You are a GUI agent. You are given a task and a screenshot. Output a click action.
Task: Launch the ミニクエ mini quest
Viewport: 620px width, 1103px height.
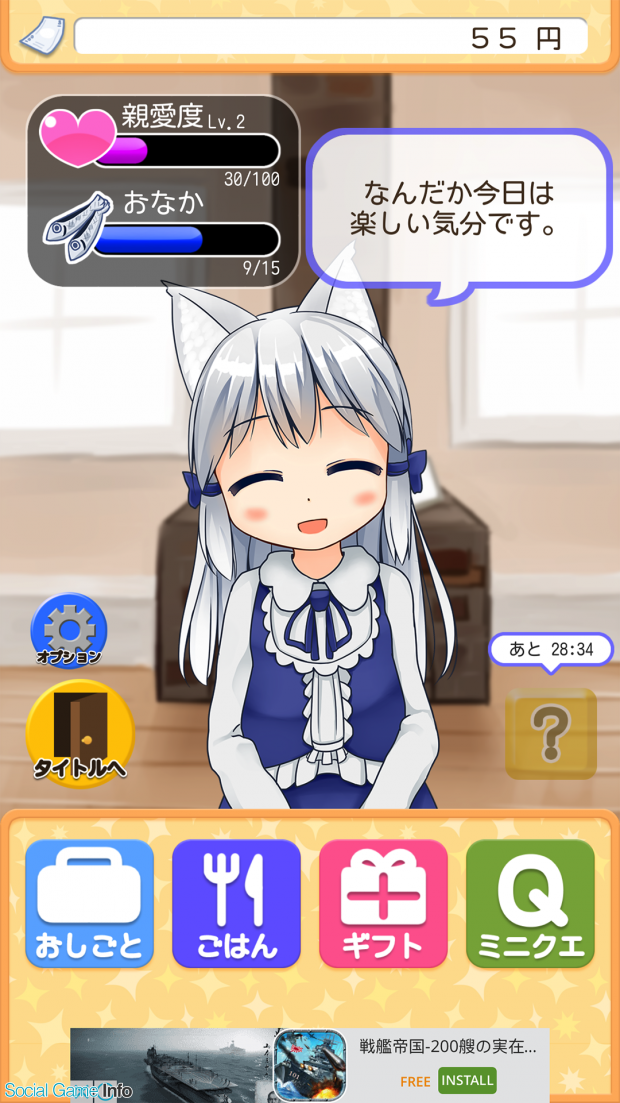[x=530, y=903]
